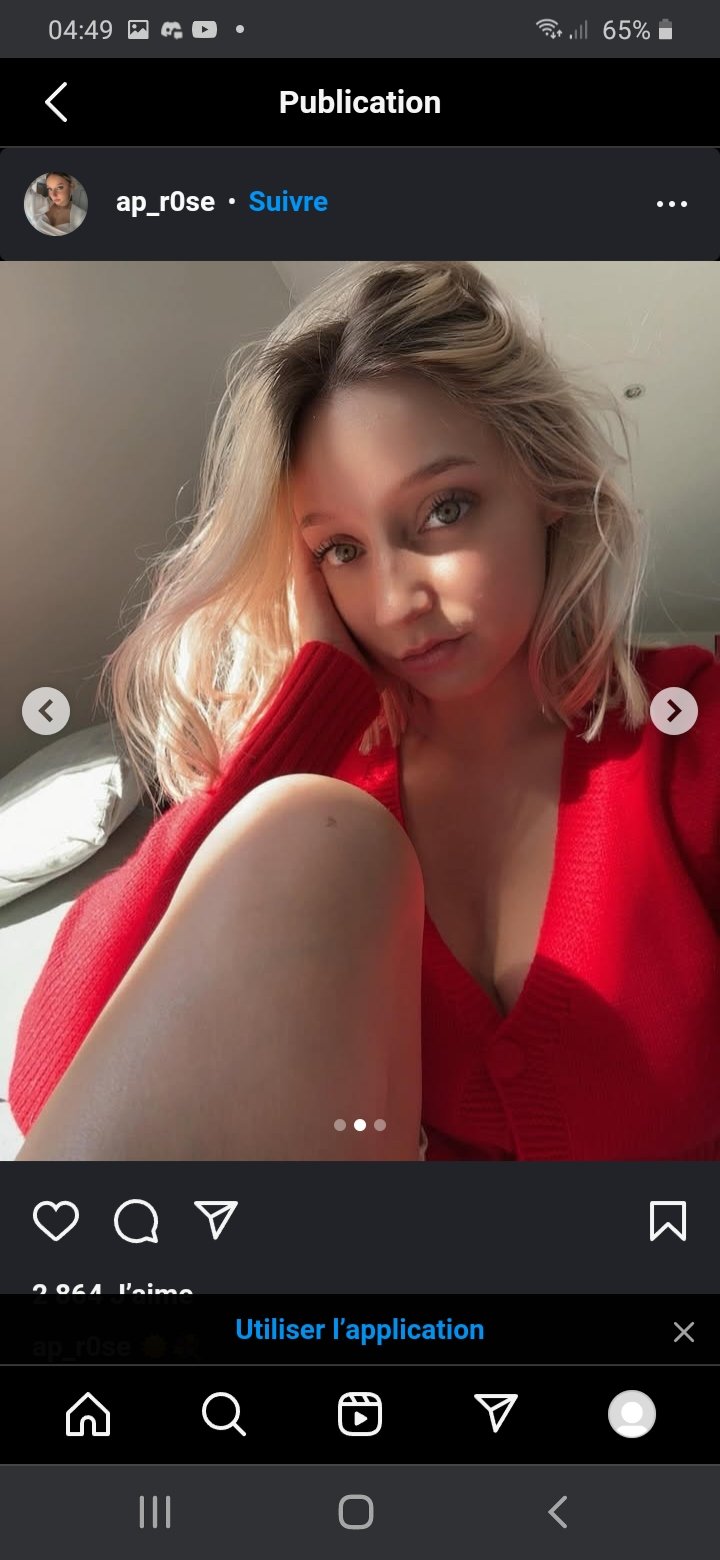
Task: Switch to the Reels tab
Action: tap(359, 1414)
